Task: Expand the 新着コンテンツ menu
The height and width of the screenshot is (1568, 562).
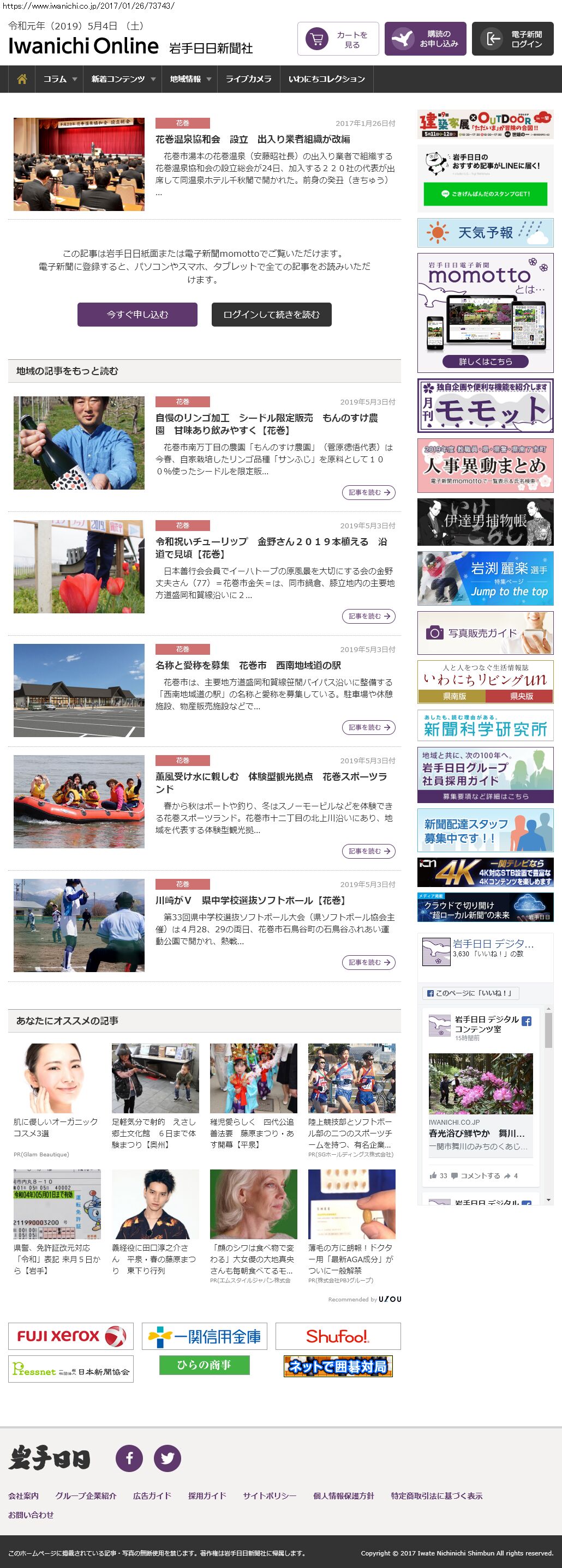Action: [123, 79]
